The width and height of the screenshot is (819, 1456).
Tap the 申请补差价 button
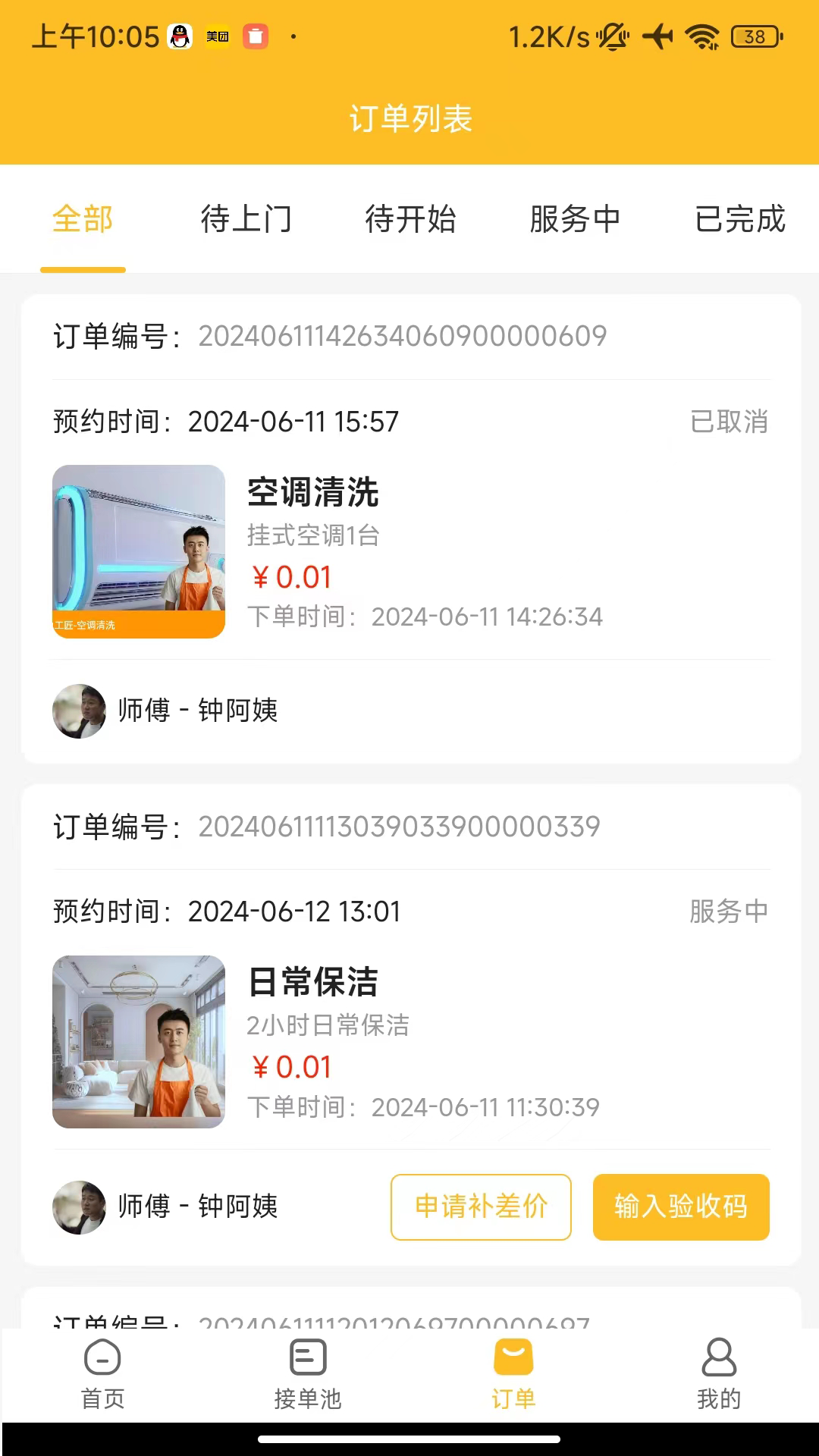pos(481,1207)
